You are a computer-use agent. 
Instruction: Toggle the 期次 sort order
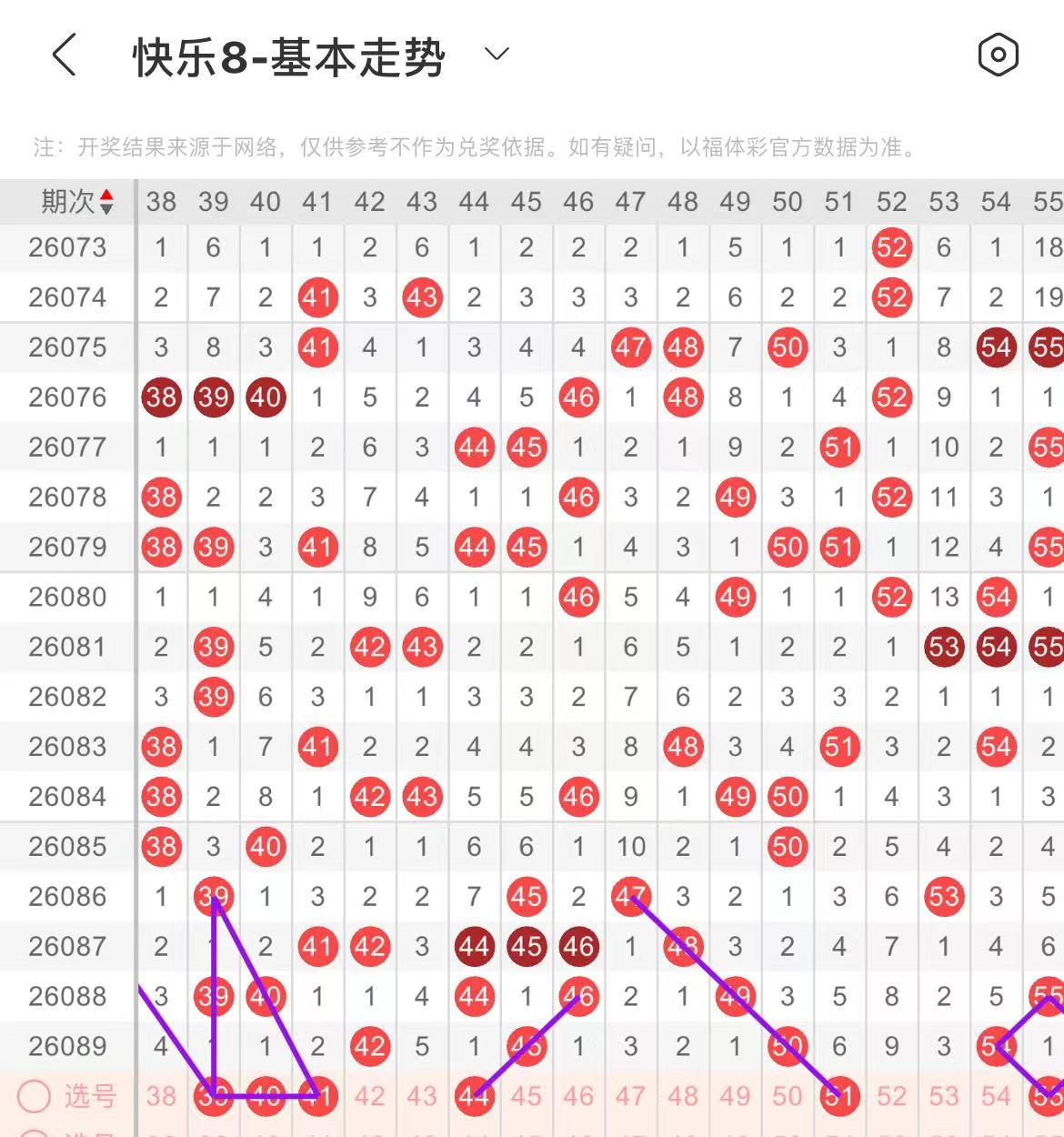point(106,202)
